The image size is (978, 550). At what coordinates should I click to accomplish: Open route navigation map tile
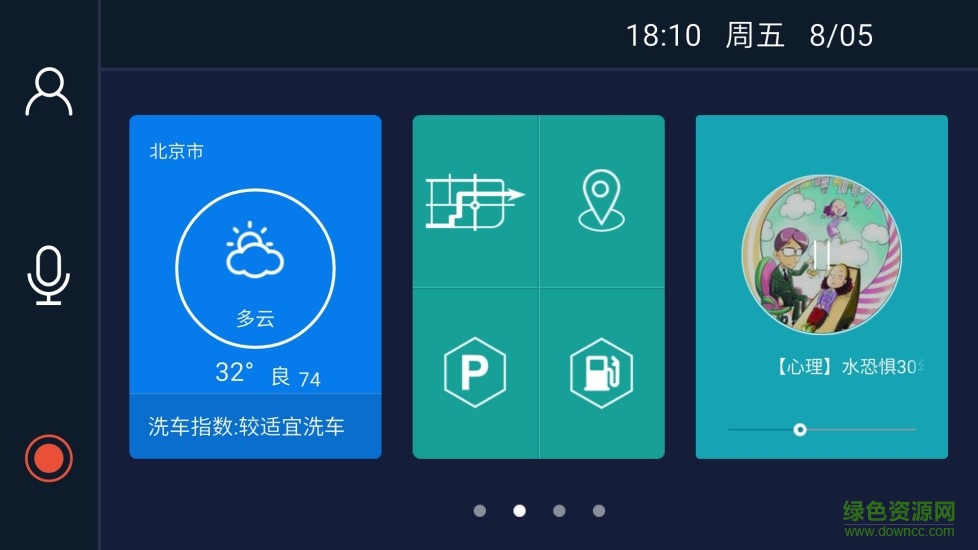point(475,201)
